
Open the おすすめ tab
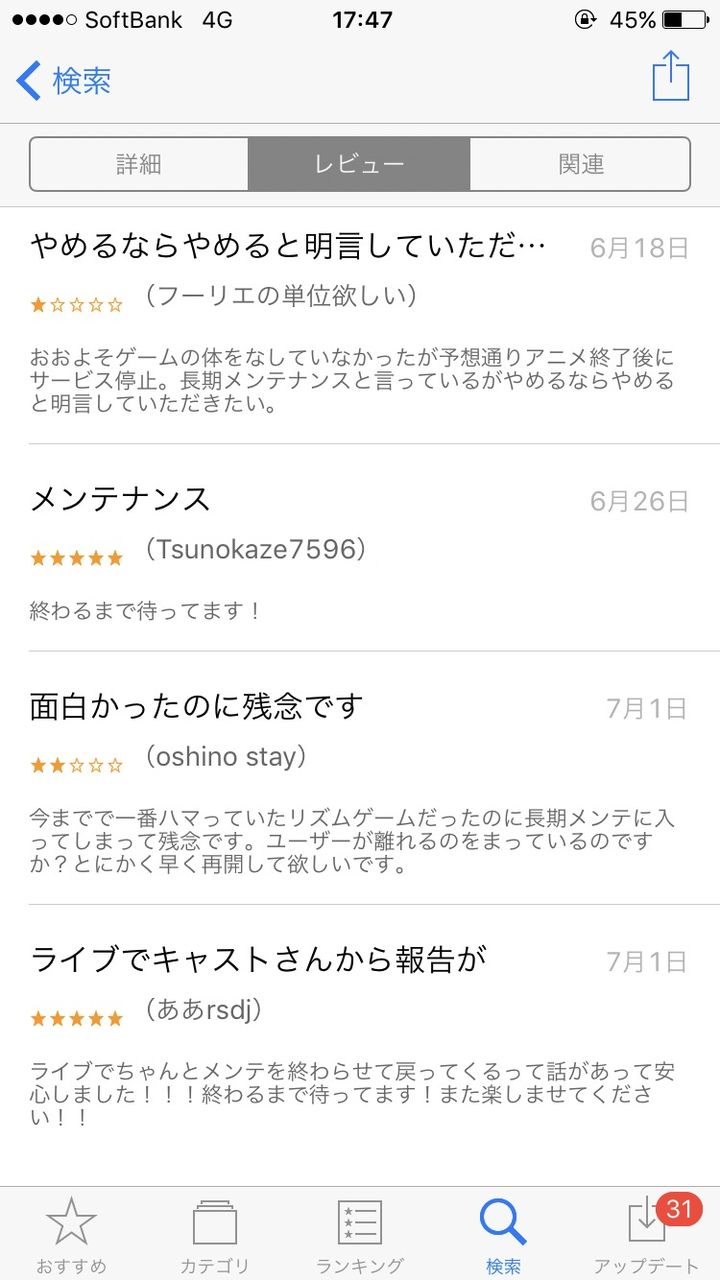(71, 1235)
